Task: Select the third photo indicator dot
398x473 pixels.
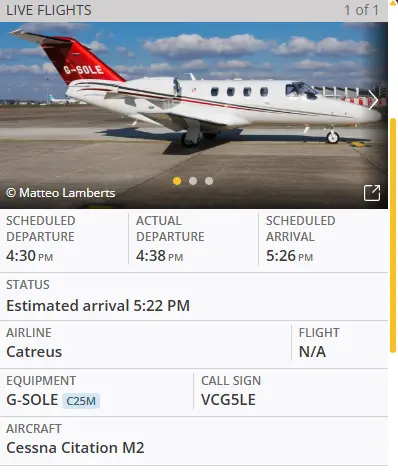Action: 209,181
